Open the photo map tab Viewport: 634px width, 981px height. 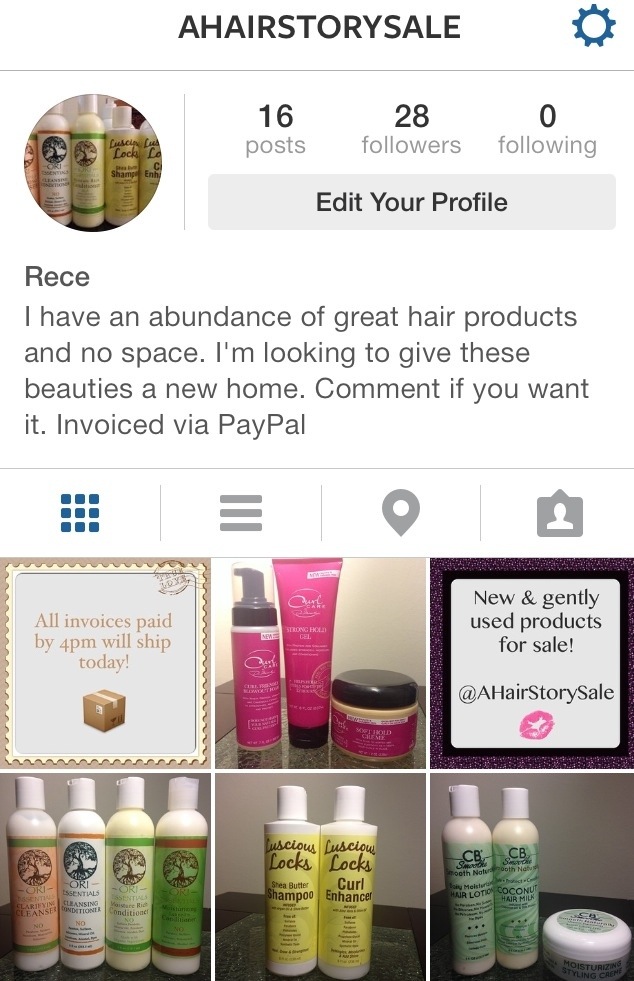coord(400,513)
